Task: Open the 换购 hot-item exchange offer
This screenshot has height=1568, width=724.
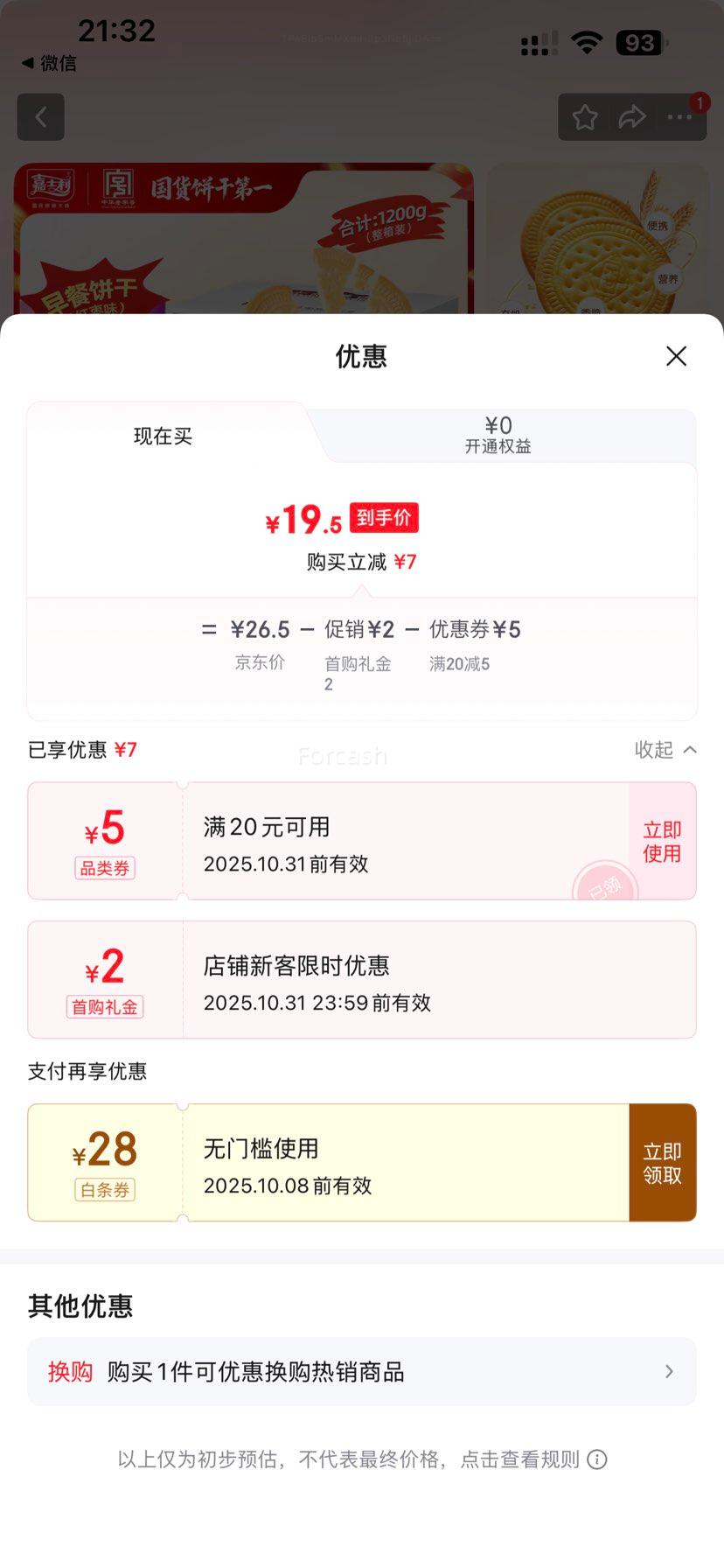Action: [x=362, y=1372]
